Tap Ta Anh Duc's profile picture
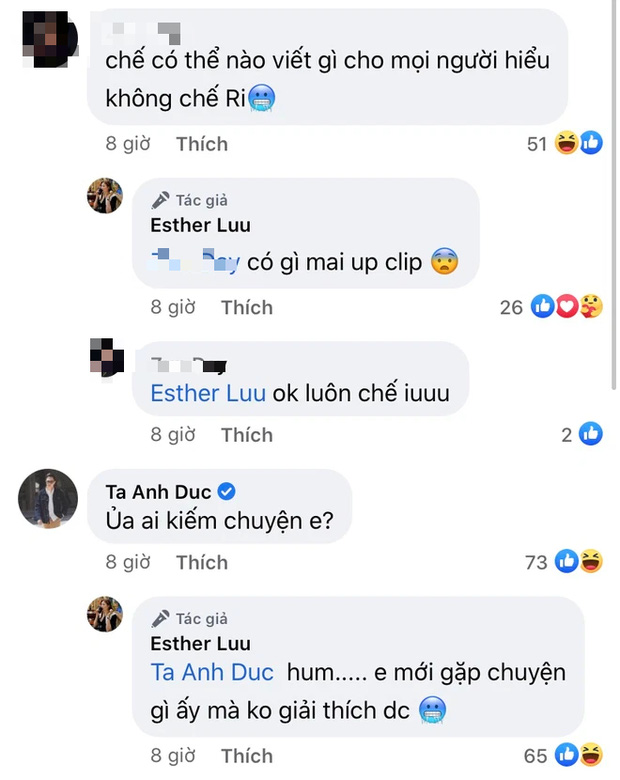Image resolution: width=620 pixels, height=780 pixels. pyautogui.click(x=47, y=498)
